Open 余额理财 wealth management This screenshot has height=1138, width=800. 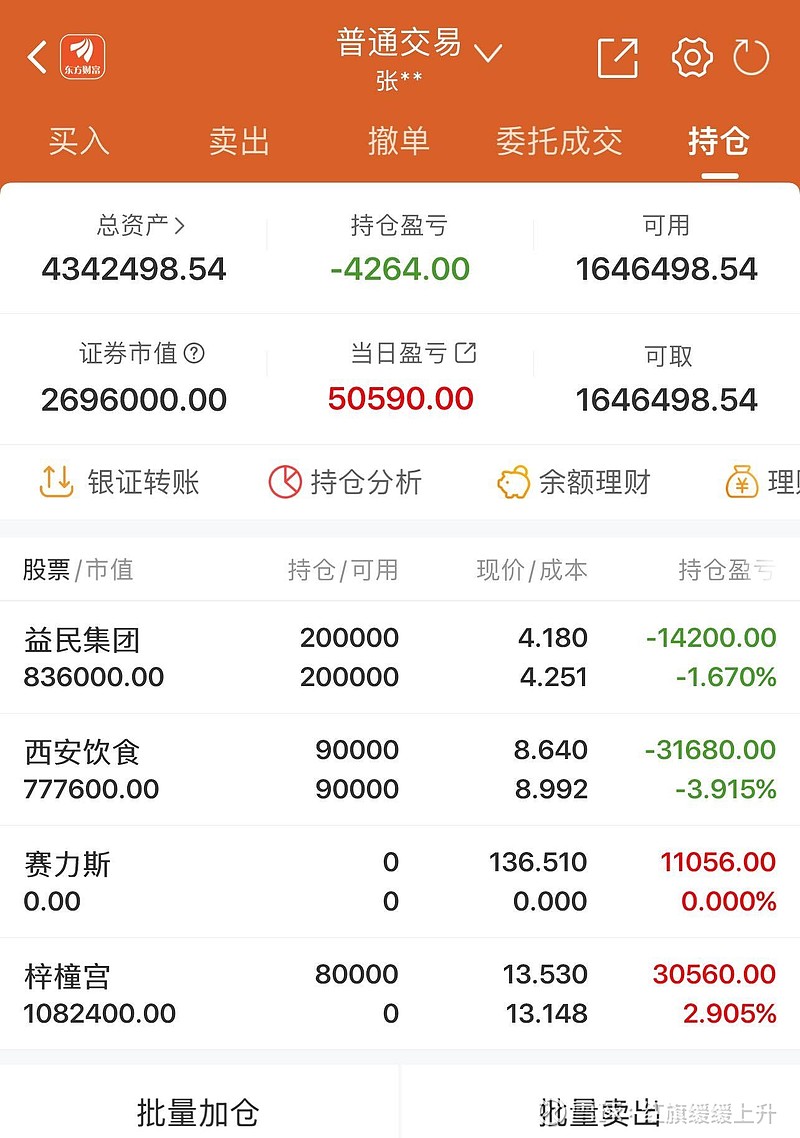(574, 482)
